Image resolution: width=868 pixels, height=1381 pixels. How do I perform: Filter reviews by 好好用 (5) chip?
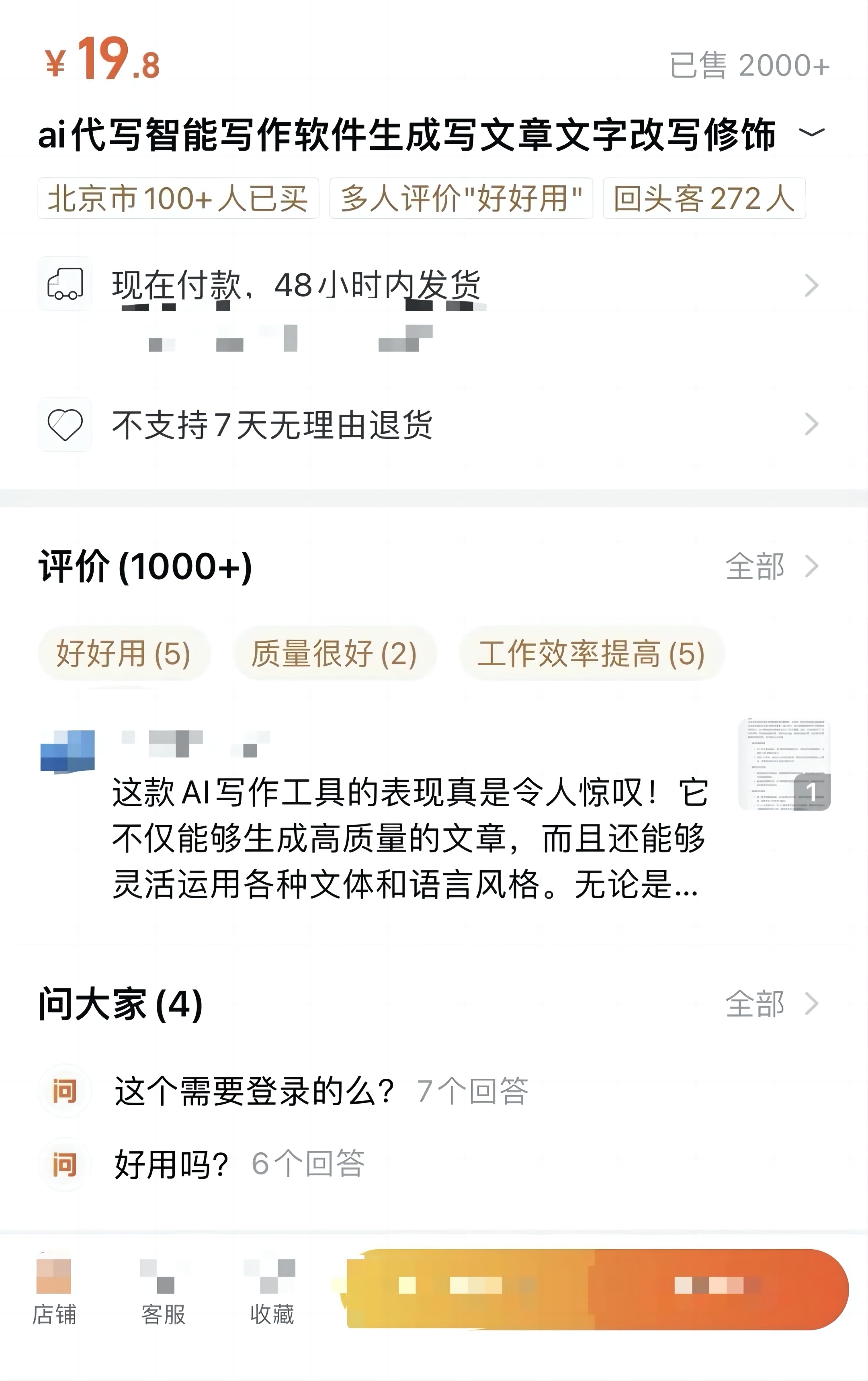(x=123, y=653)
